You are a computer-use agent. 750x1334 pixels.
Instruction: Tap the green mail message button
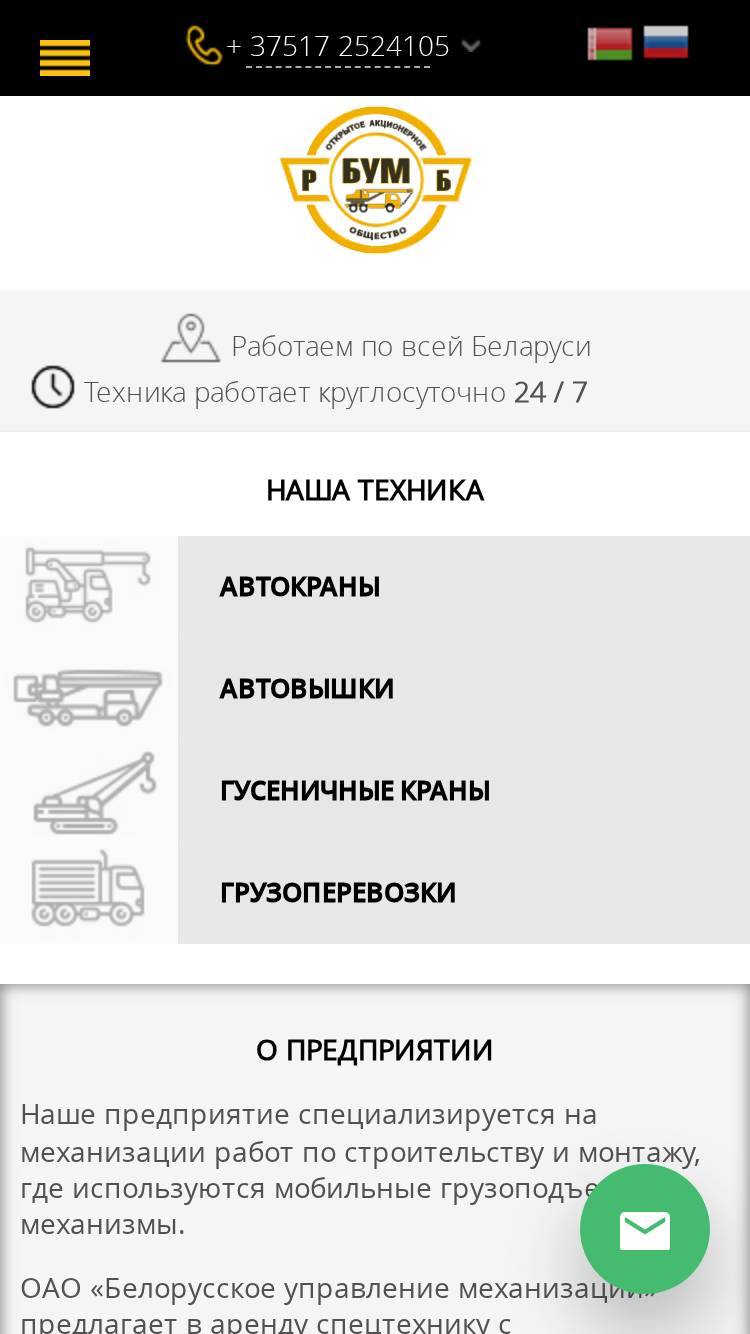645,1229
